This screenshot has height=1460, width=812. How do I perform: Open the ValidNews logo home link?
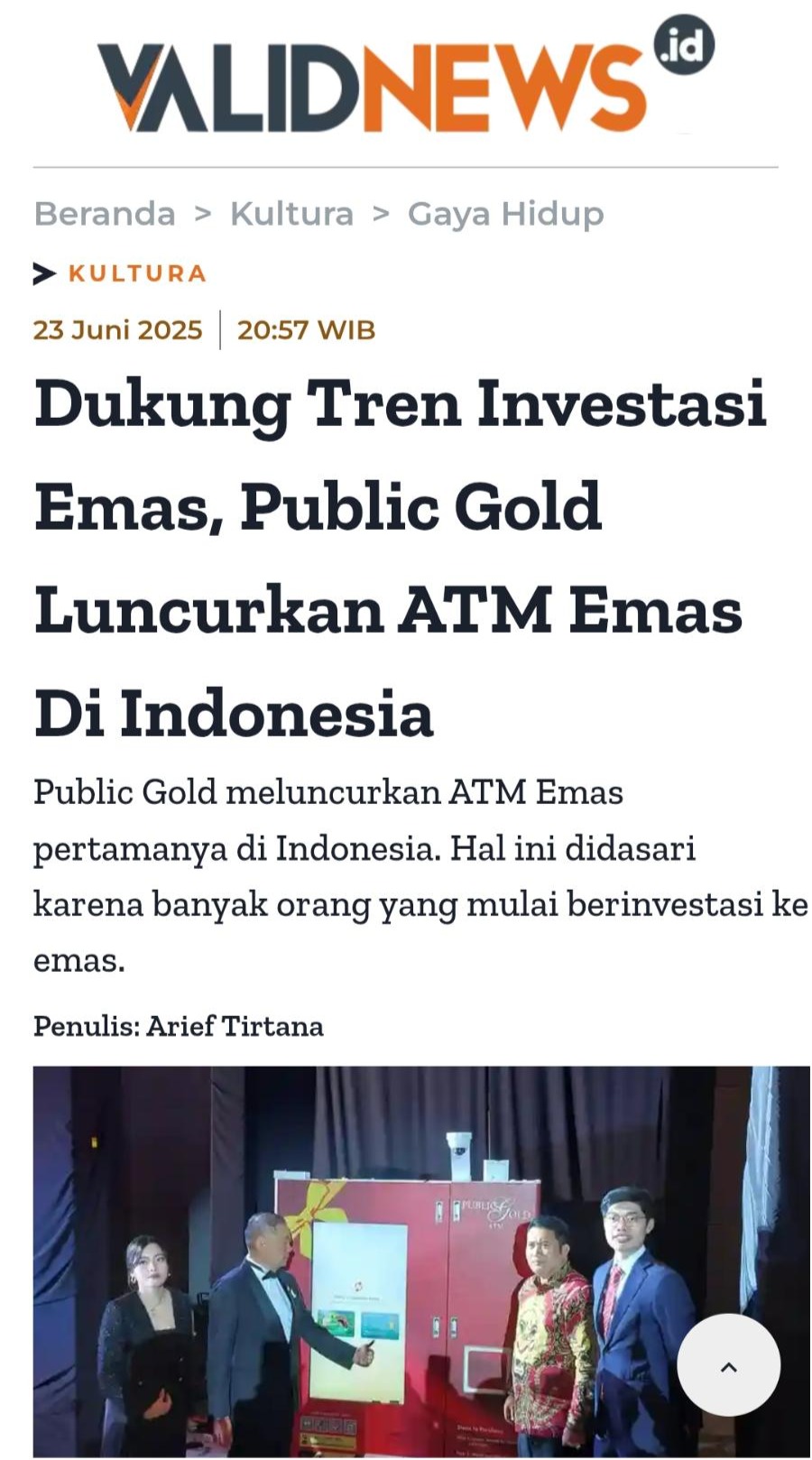point(405,79)
